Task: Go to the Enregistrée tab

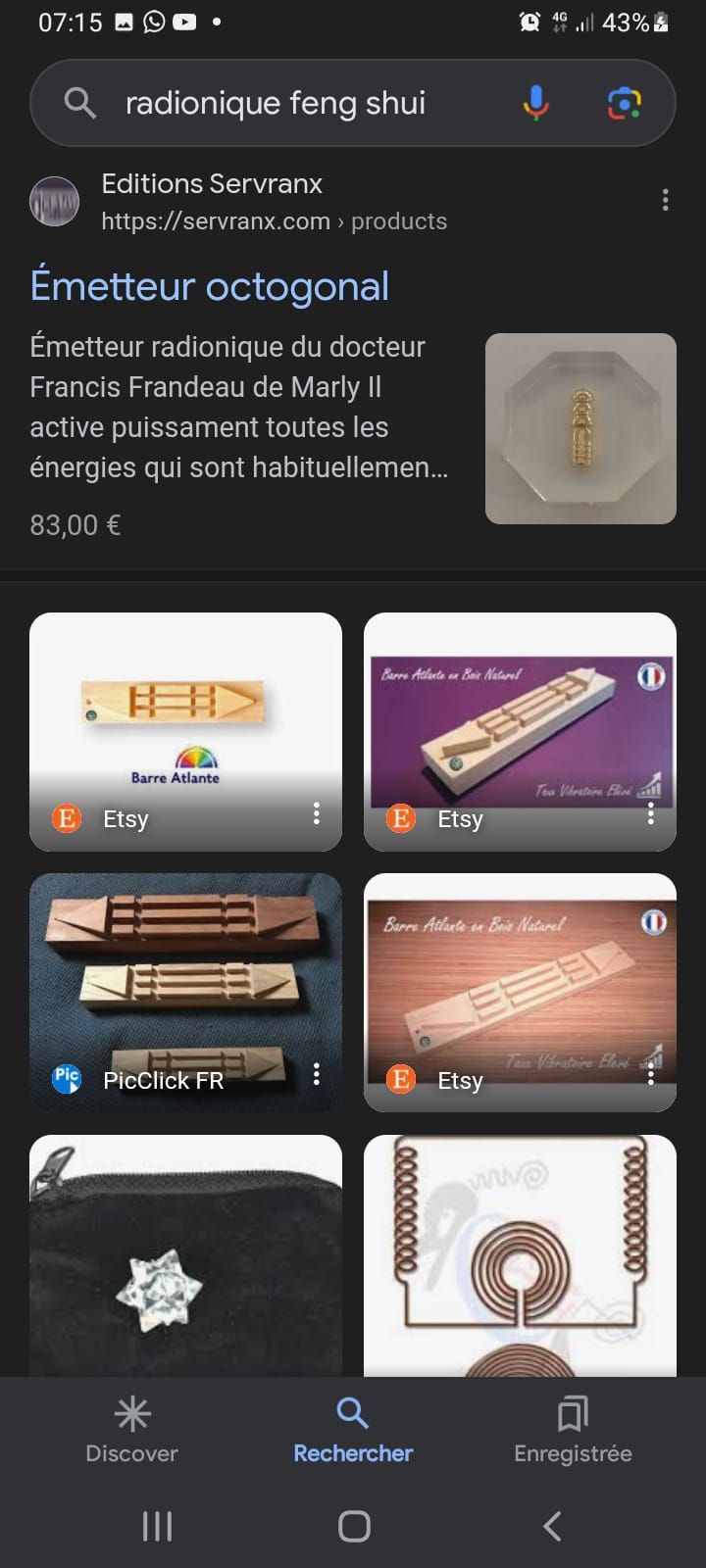Action: (x=573, y=1431)
